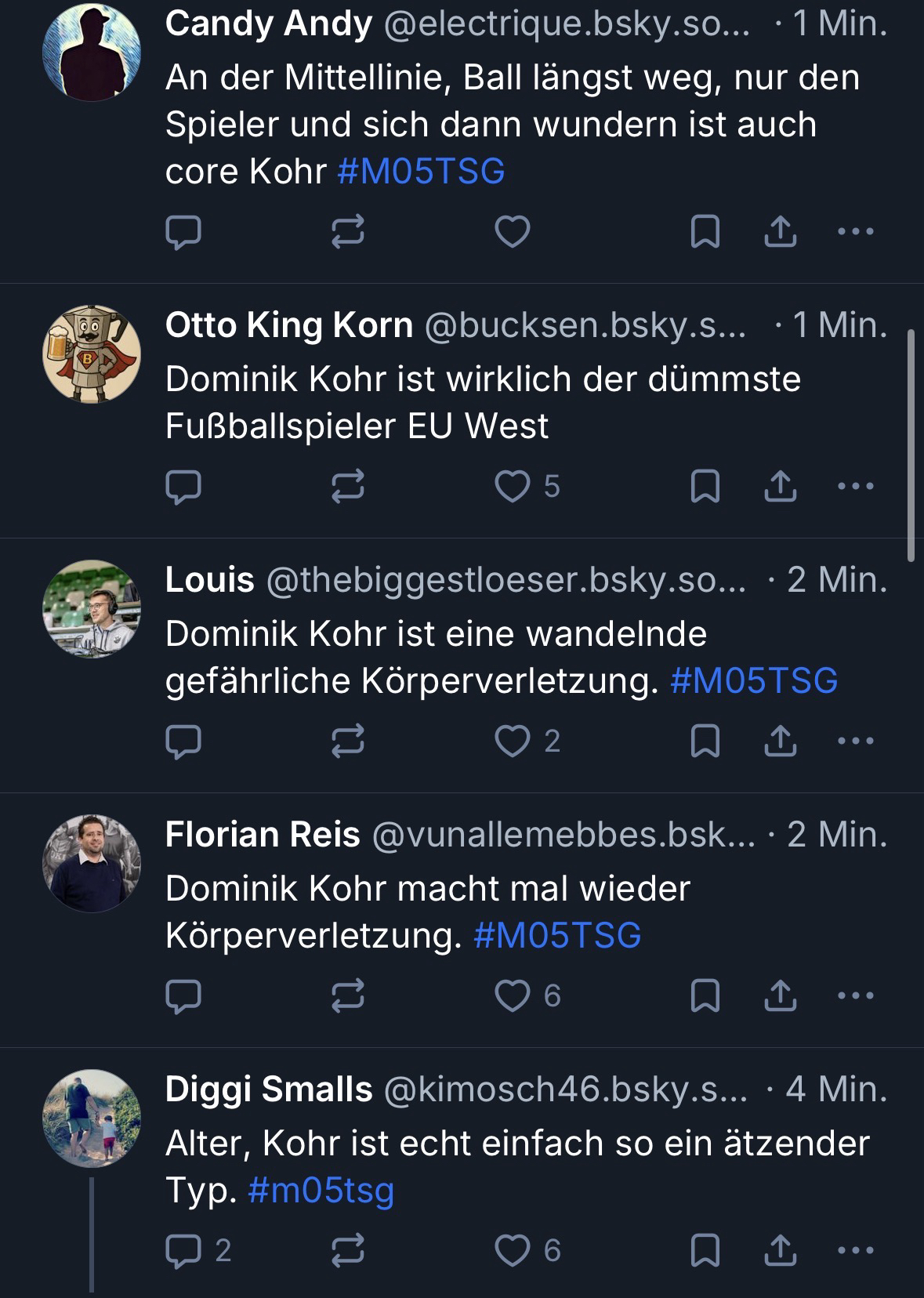
Task: Open Florian Reis's profile name
Action: click(263, 835)
